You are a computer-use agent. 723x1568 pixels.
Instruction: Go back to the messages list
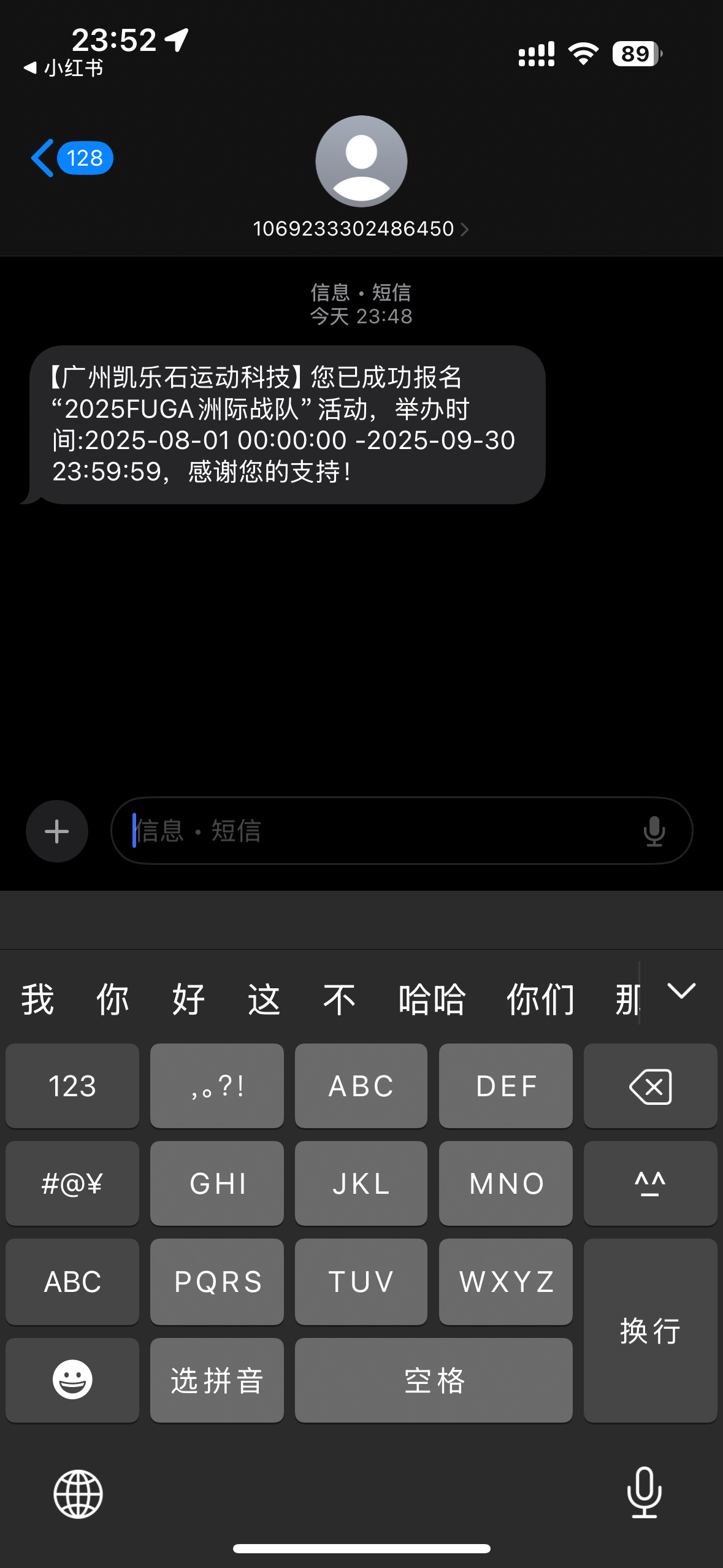[71, 158]
